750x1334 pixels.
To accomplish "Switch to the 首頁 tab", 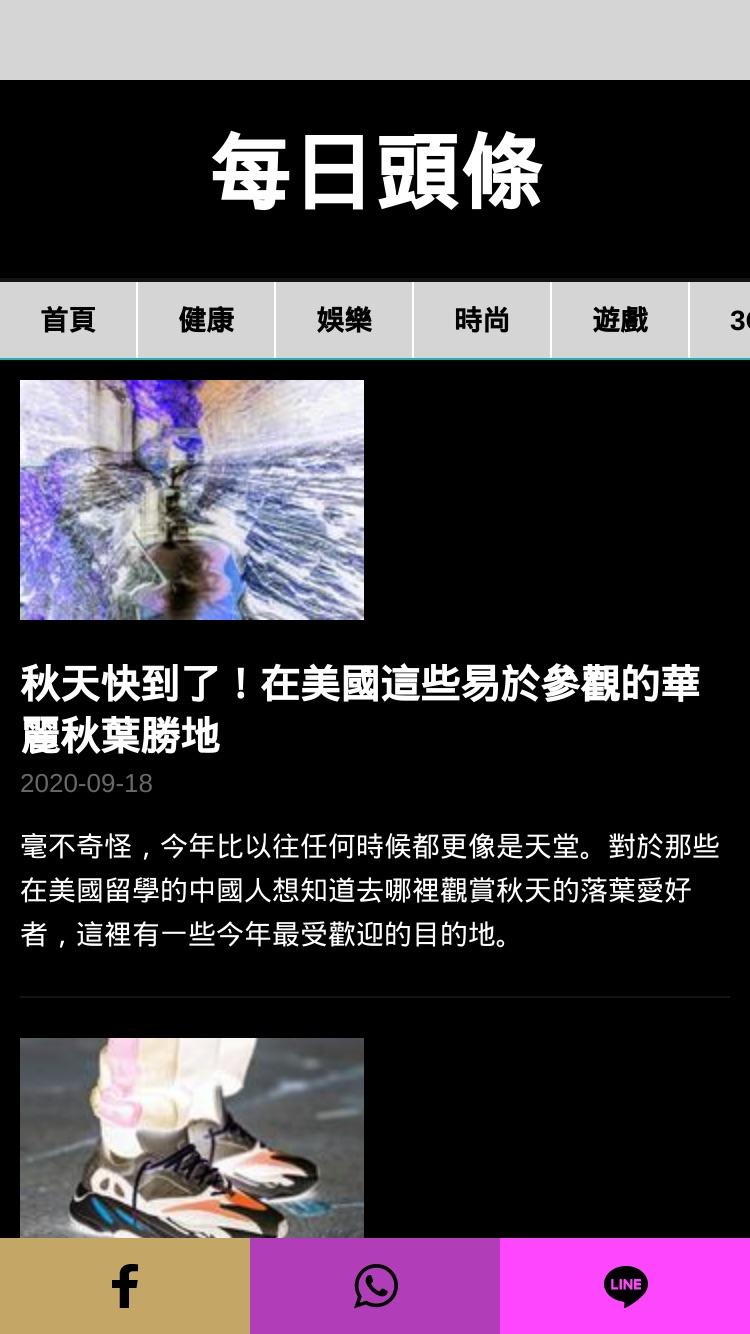I will coord(68,320).
